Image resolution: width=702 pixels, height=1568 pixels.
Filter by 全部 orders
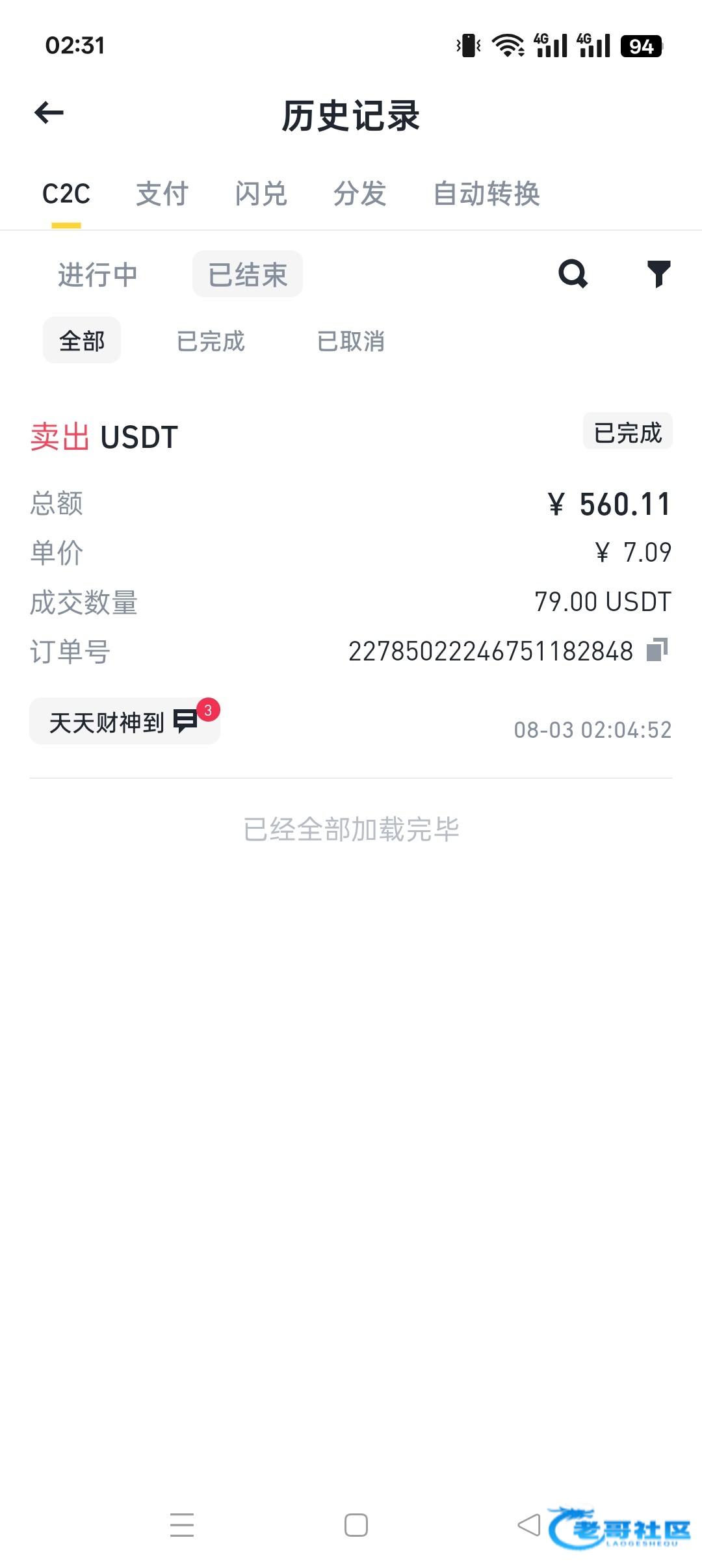tap(82, 341)
